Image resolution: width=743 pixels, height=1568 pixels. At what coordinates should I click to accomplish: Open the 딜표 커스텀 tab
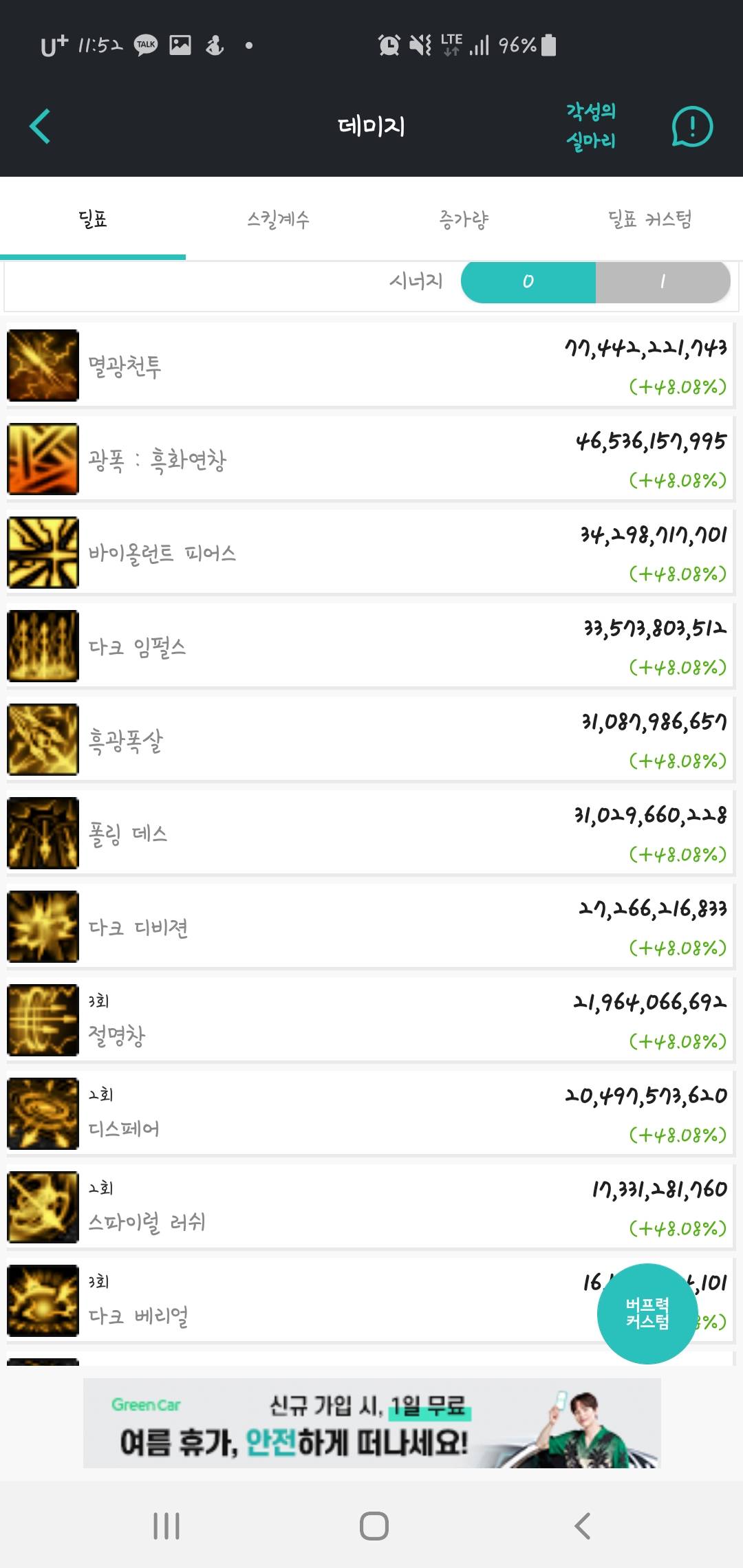coord(650,219)
